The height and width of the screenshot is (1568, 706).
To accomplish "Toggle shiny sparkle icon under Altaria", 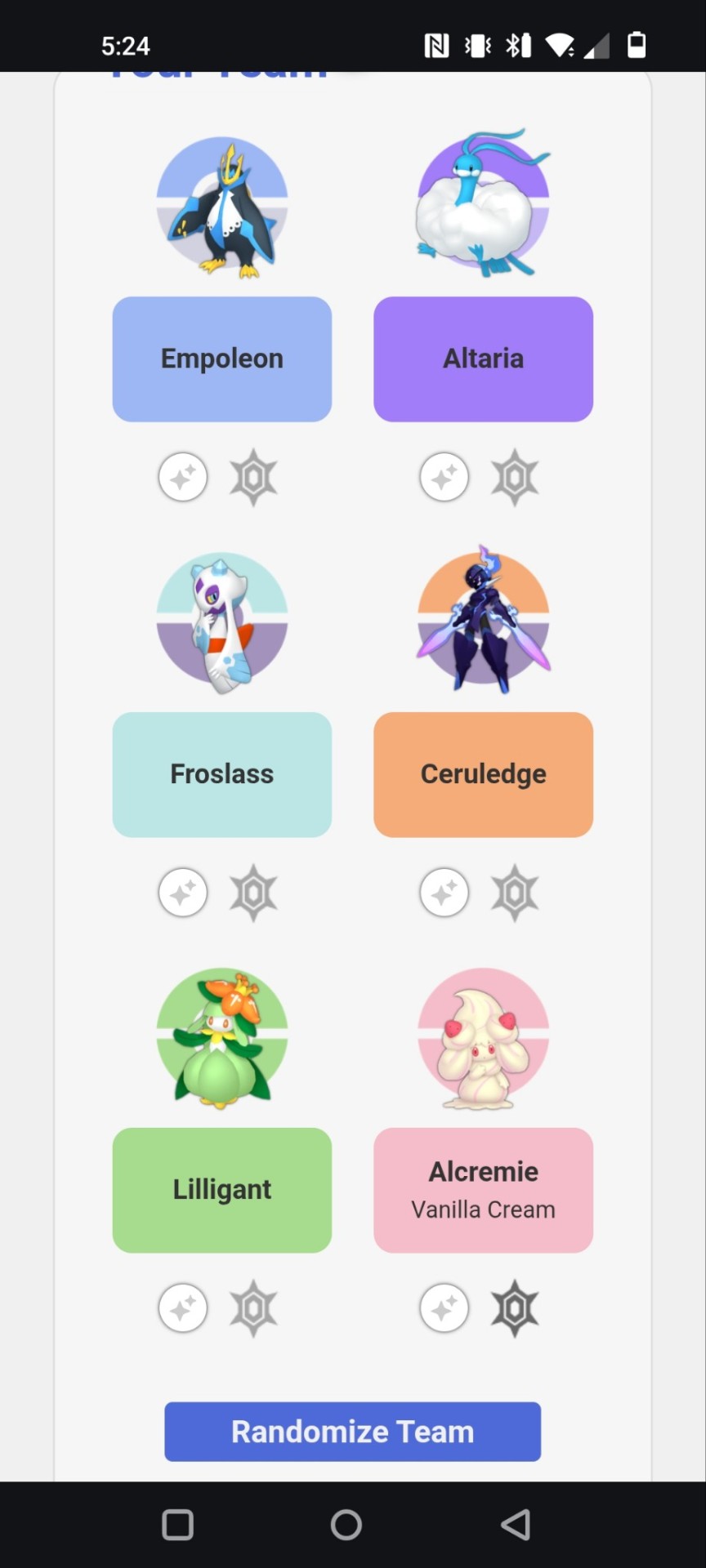I will [445, 477].
